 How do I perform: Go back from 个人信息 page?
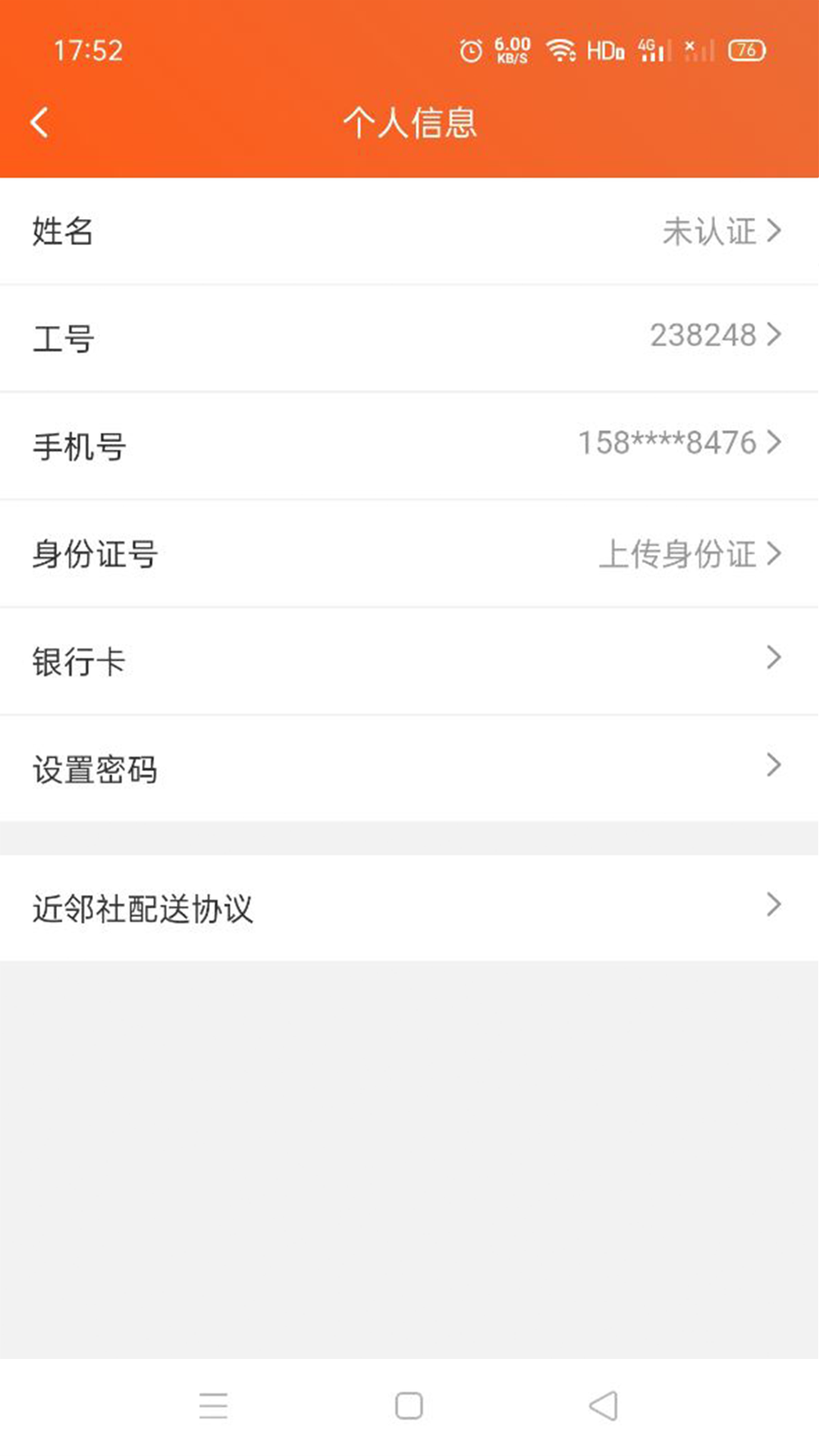click(39, 122)
